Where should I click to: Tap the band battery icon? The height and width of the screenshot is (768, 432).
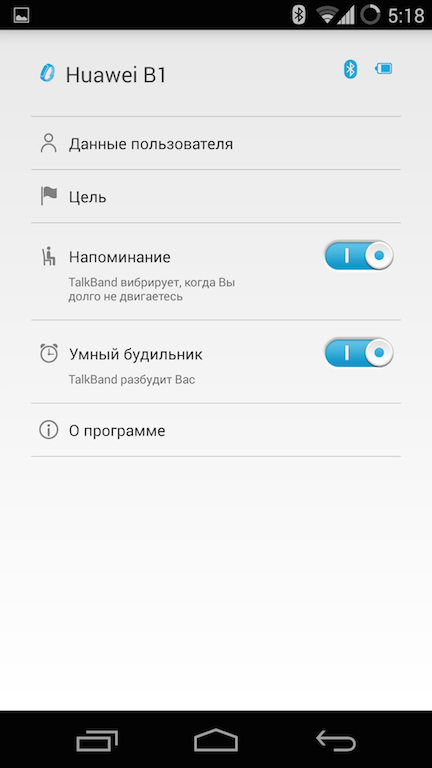coord(384,68)
